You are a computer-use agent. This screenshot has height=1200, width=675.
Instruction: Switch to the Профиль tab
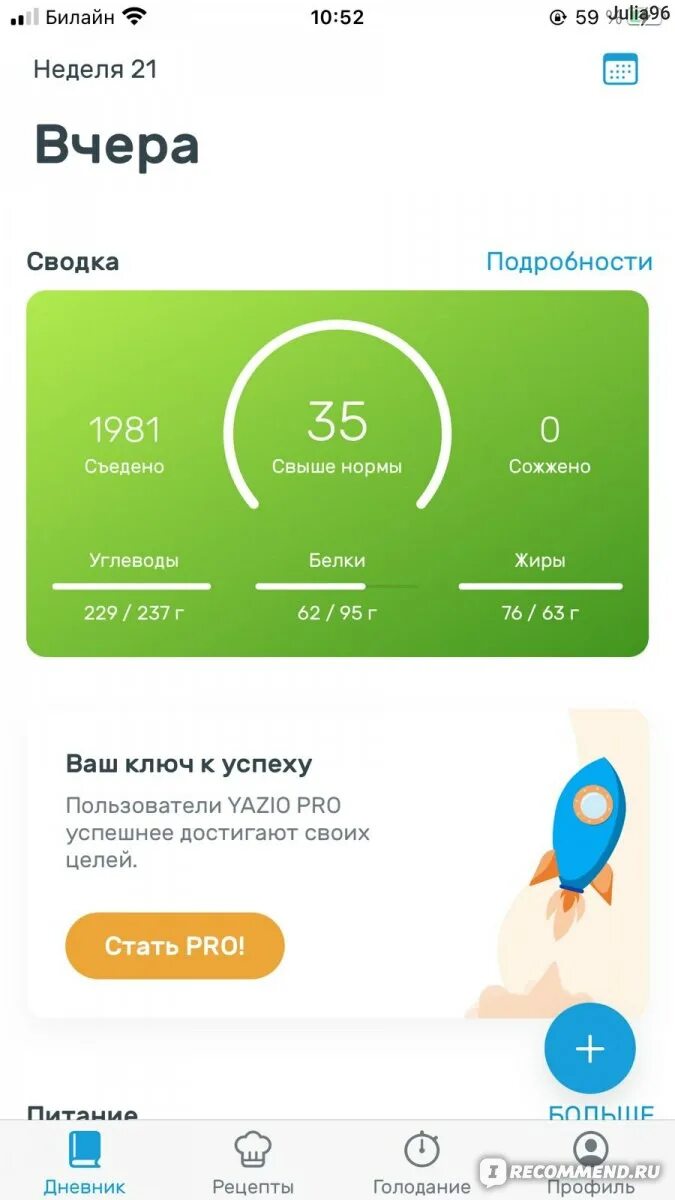tap(591, 1163)
